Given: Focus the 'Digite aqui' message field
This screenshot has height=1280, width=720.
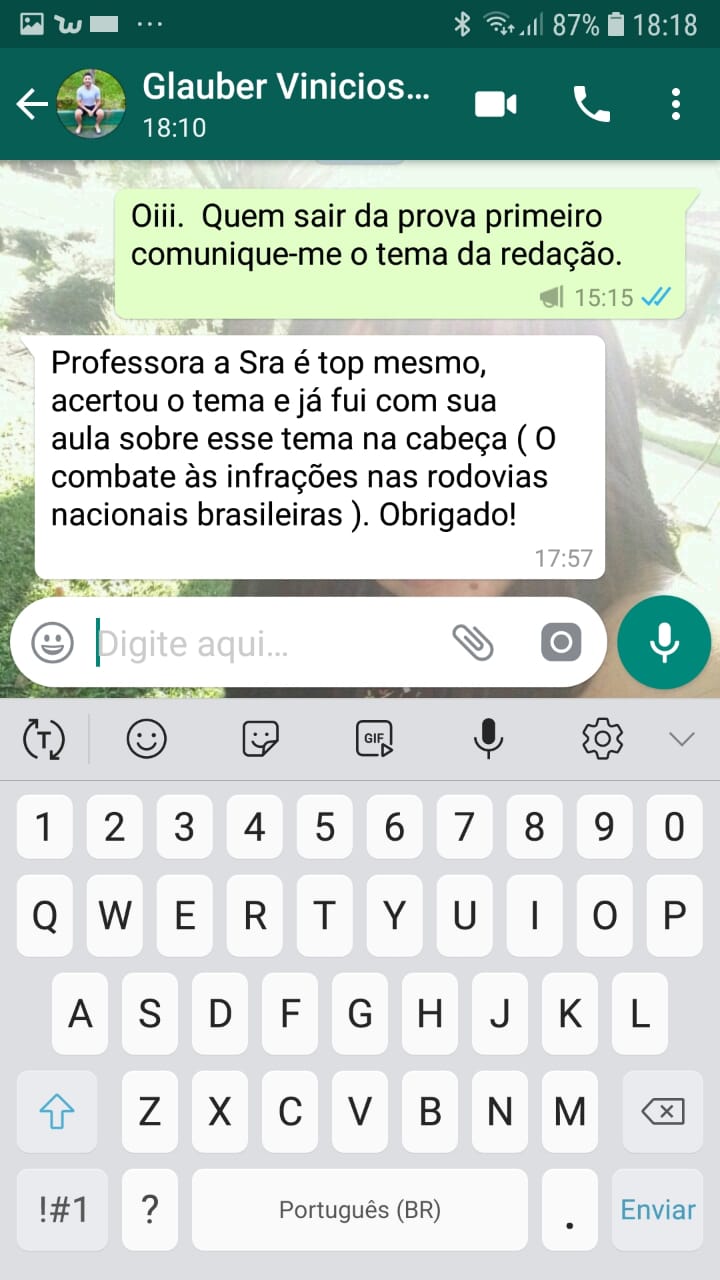Looking at the screenshot, I should click(260, 644).
